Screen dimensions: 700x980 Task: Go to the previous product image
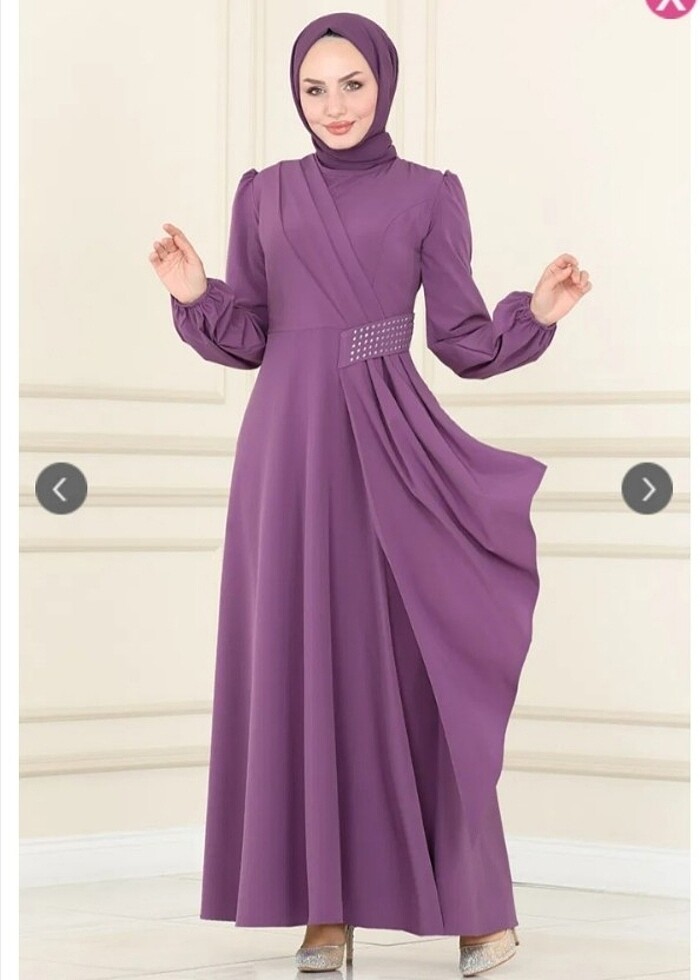[x=61, y=488]
